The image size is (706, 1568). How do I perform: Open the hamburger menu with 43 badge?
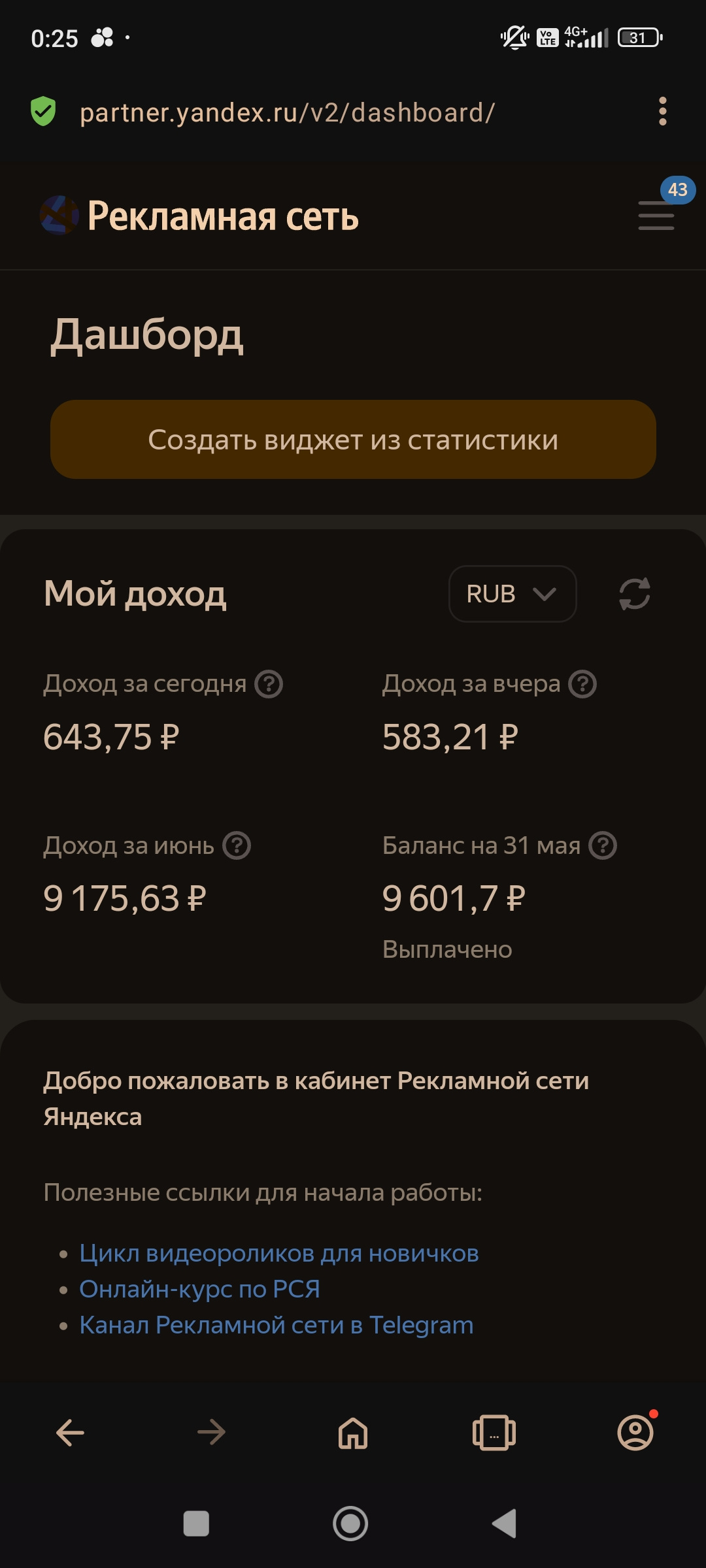[656, 215]
